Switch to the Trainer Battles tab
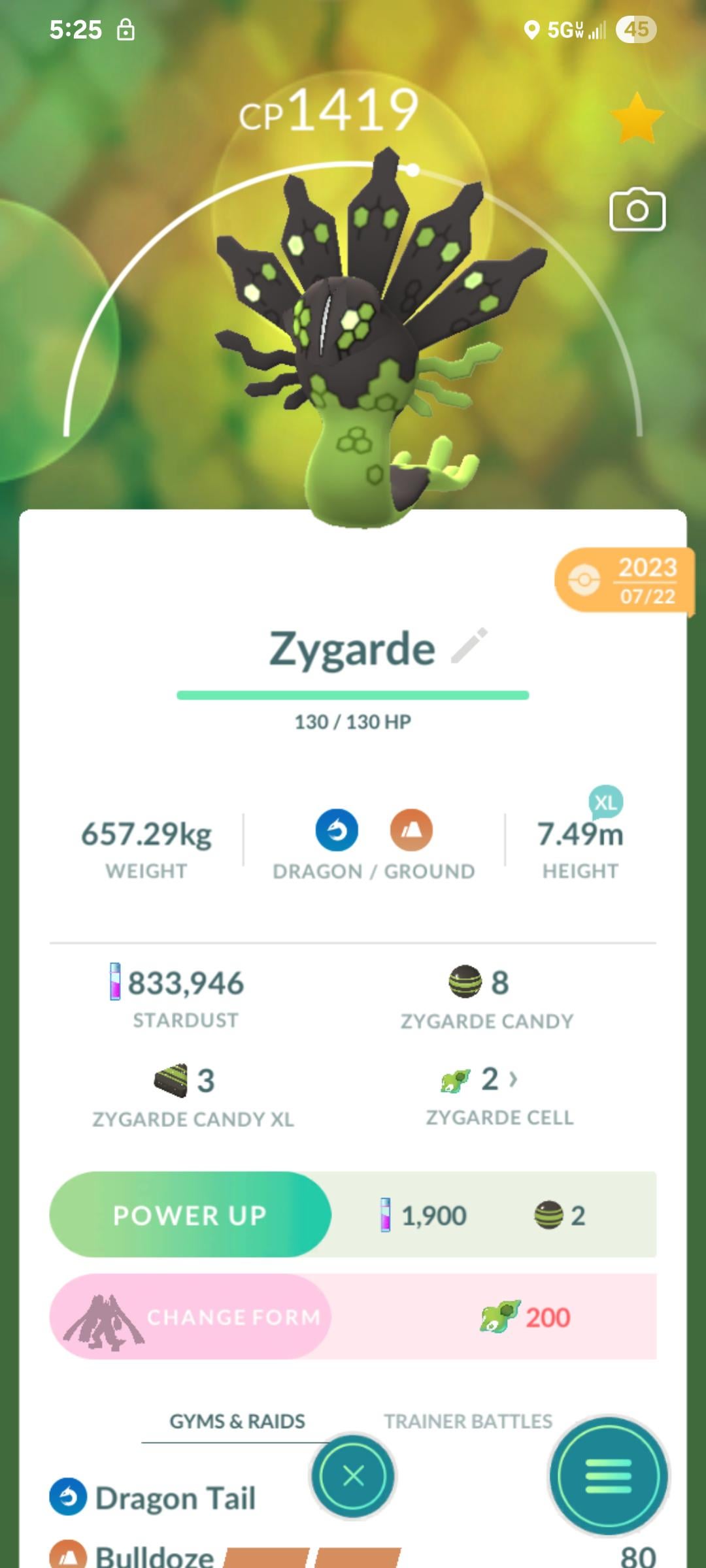706x1568 pixels. (467, 1421)
